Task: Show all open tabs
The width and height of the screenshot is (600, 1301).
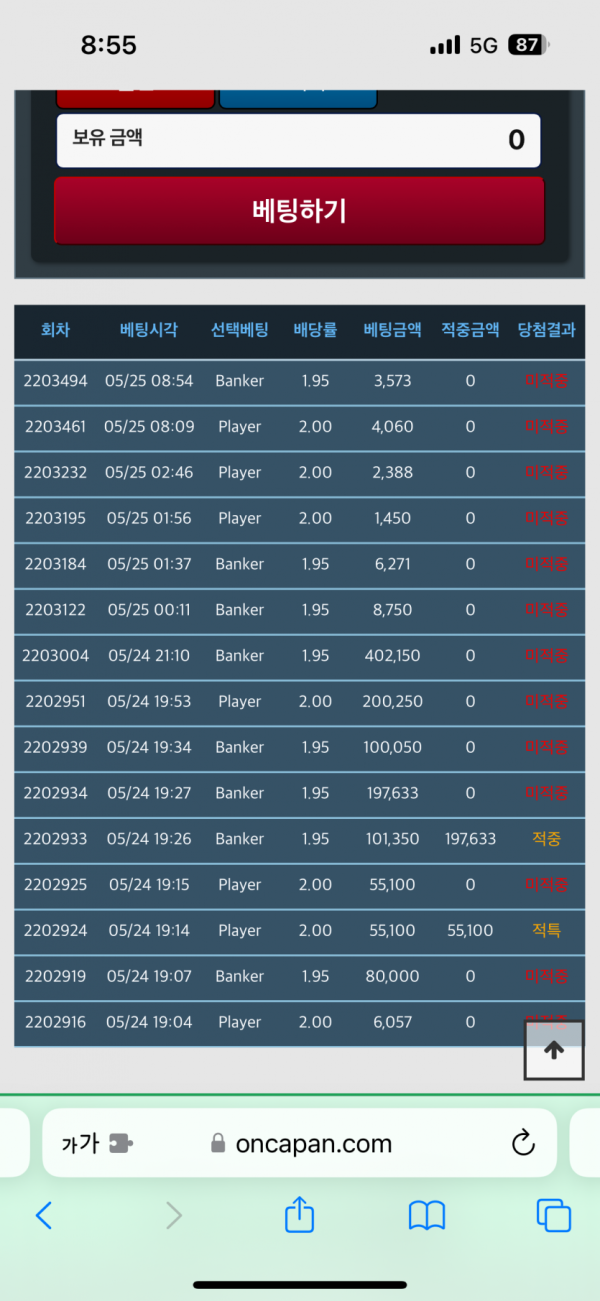Action: (x=554, y=1215)
